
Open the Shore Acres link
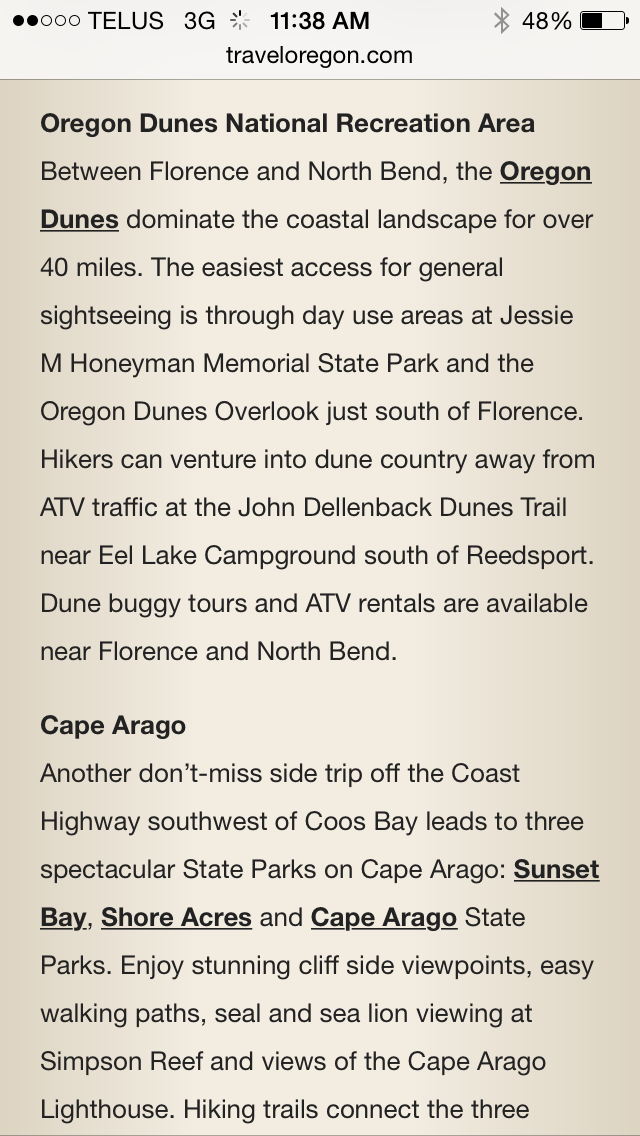[x=176, y=918]
